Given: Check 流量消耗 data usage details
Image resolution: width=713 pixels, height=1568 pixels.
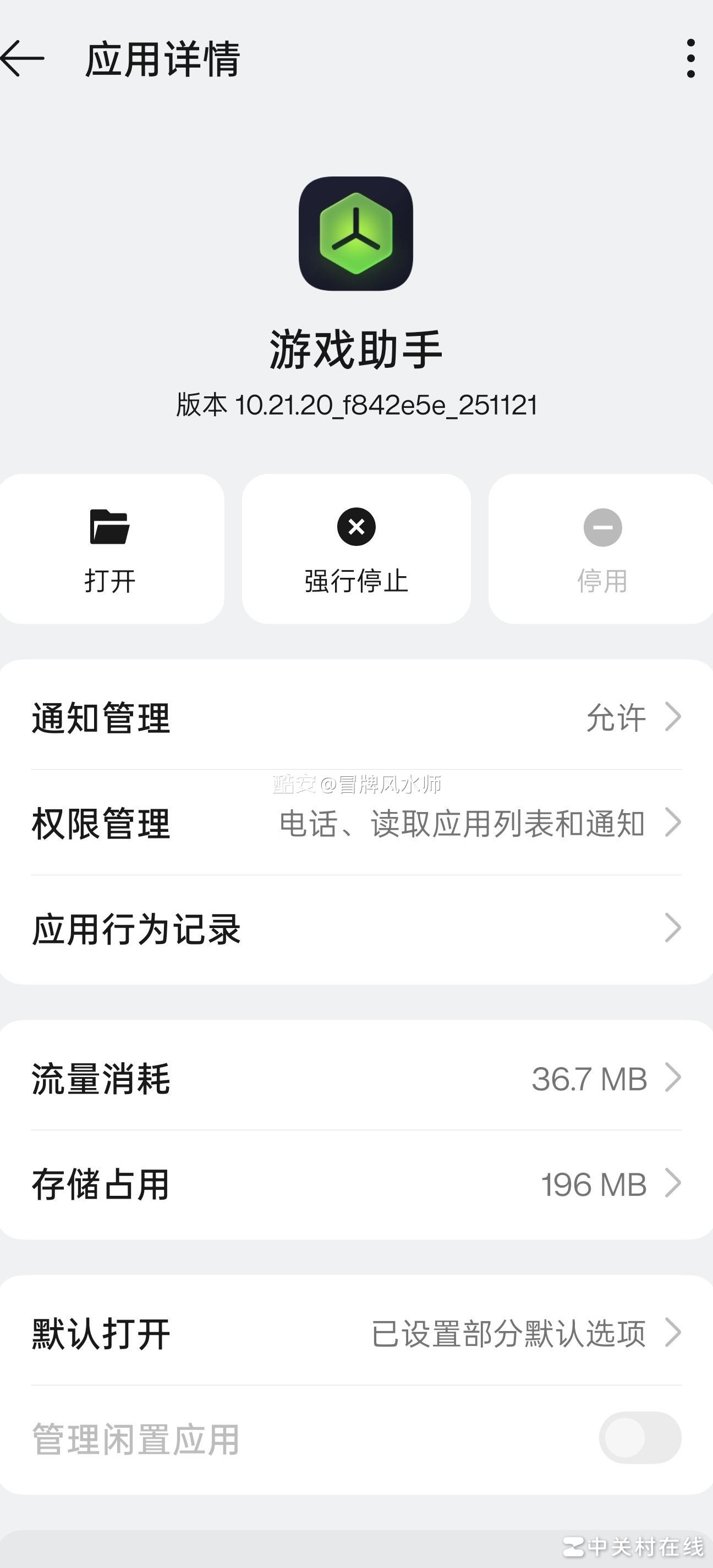Looking at the screenshot, I should pos(356,1079).
